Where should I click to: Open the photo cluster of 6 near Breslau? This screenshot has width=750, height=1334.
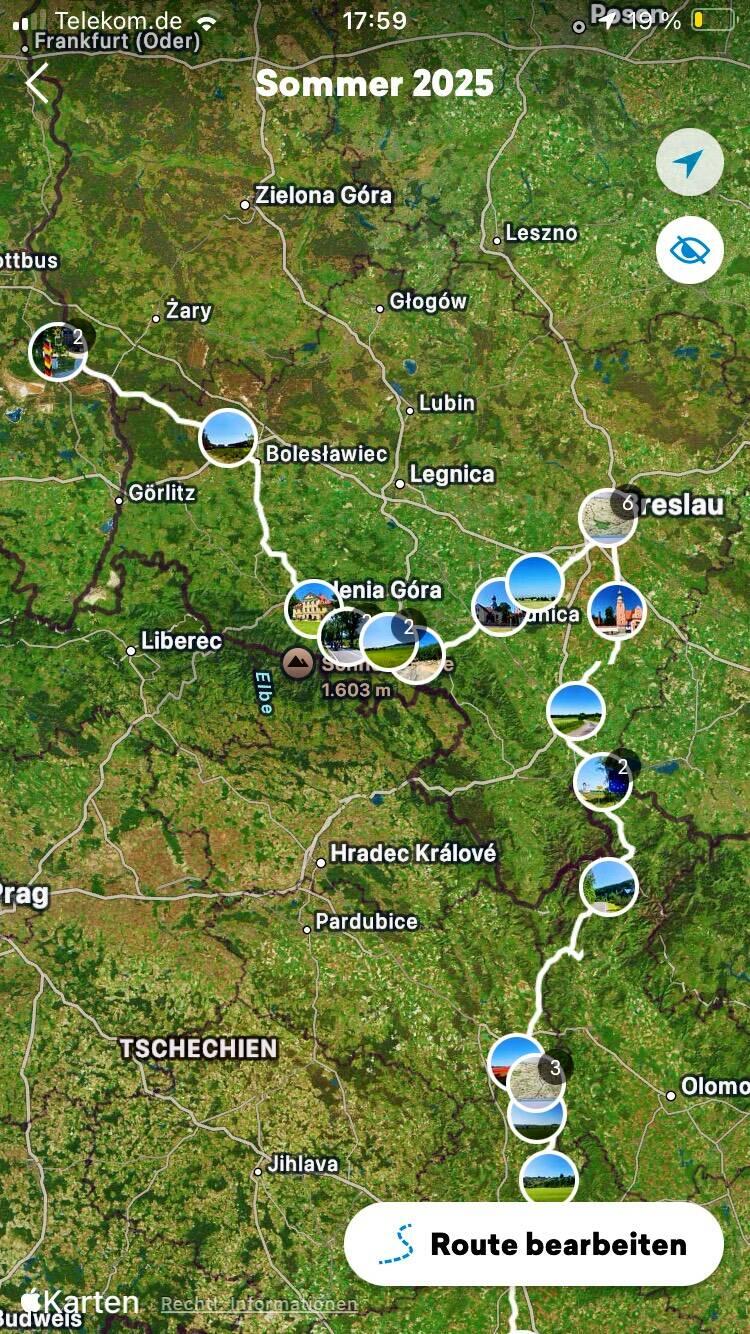pyautogui.click(x=608, y=517)
